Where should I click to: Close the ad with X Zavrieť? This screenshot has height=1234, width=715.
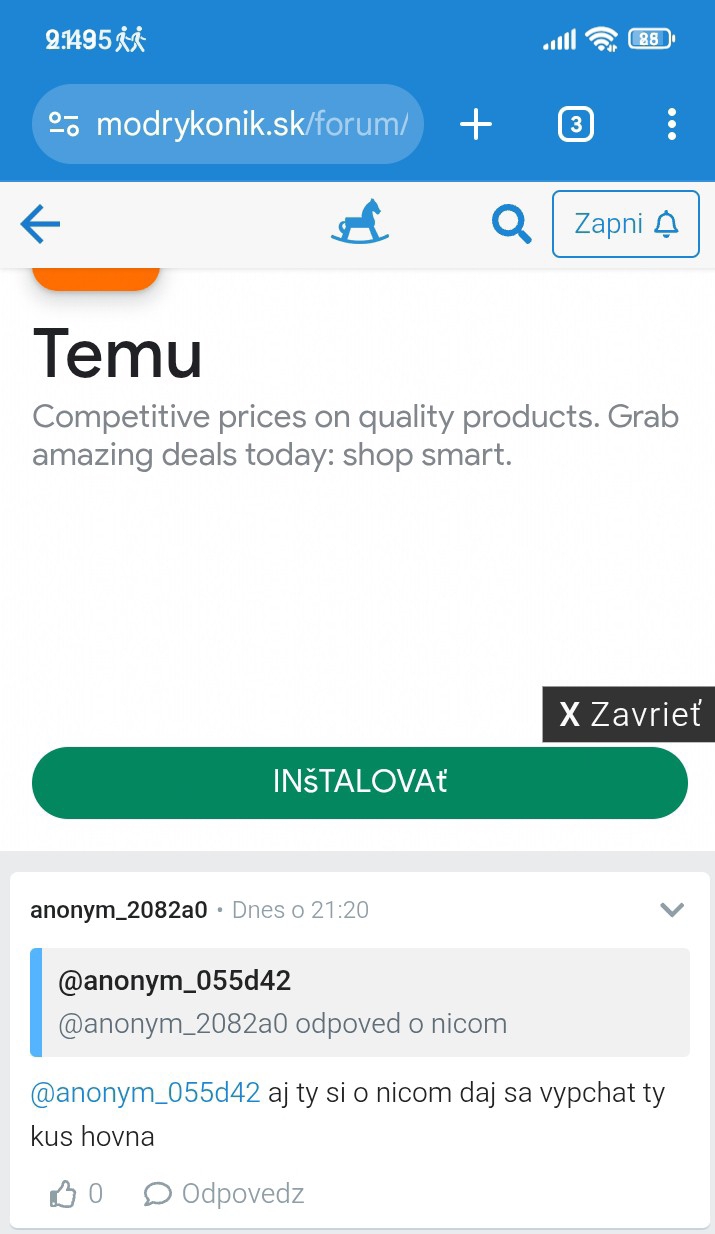click(629, 714)
